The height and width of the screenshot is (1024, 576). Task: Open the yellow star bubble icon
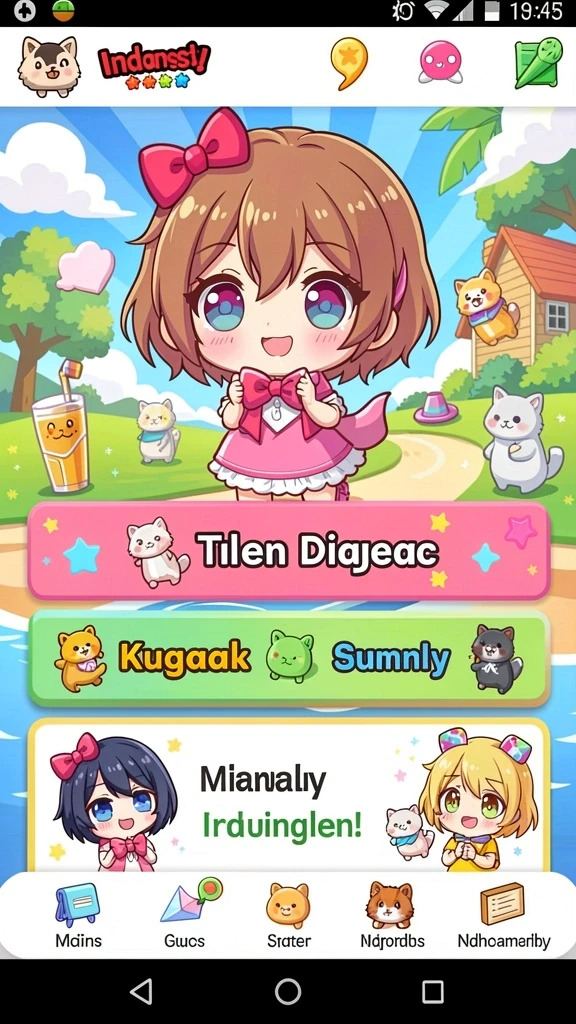[349, 63]
